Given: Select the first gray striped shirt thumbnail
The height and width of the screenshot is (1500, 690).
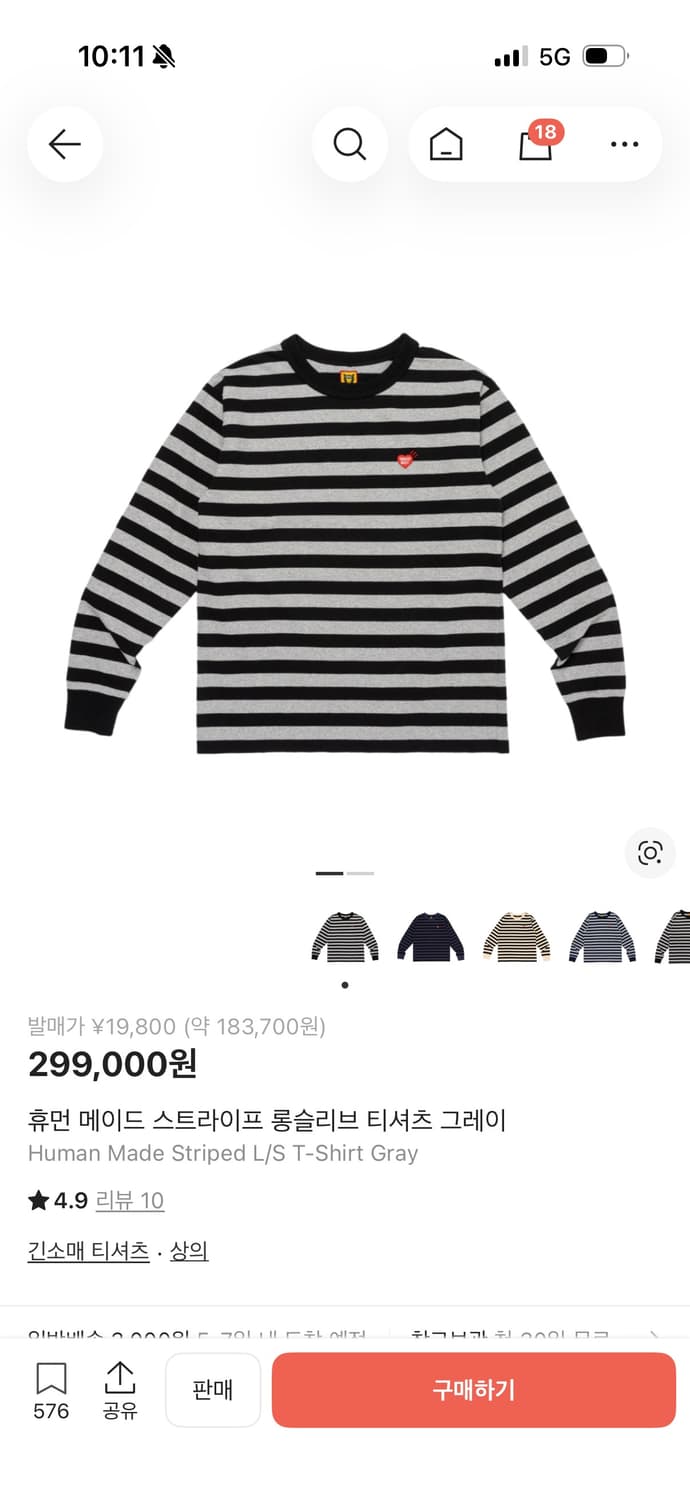Looking at the screenshot, I should pos(345,937).
